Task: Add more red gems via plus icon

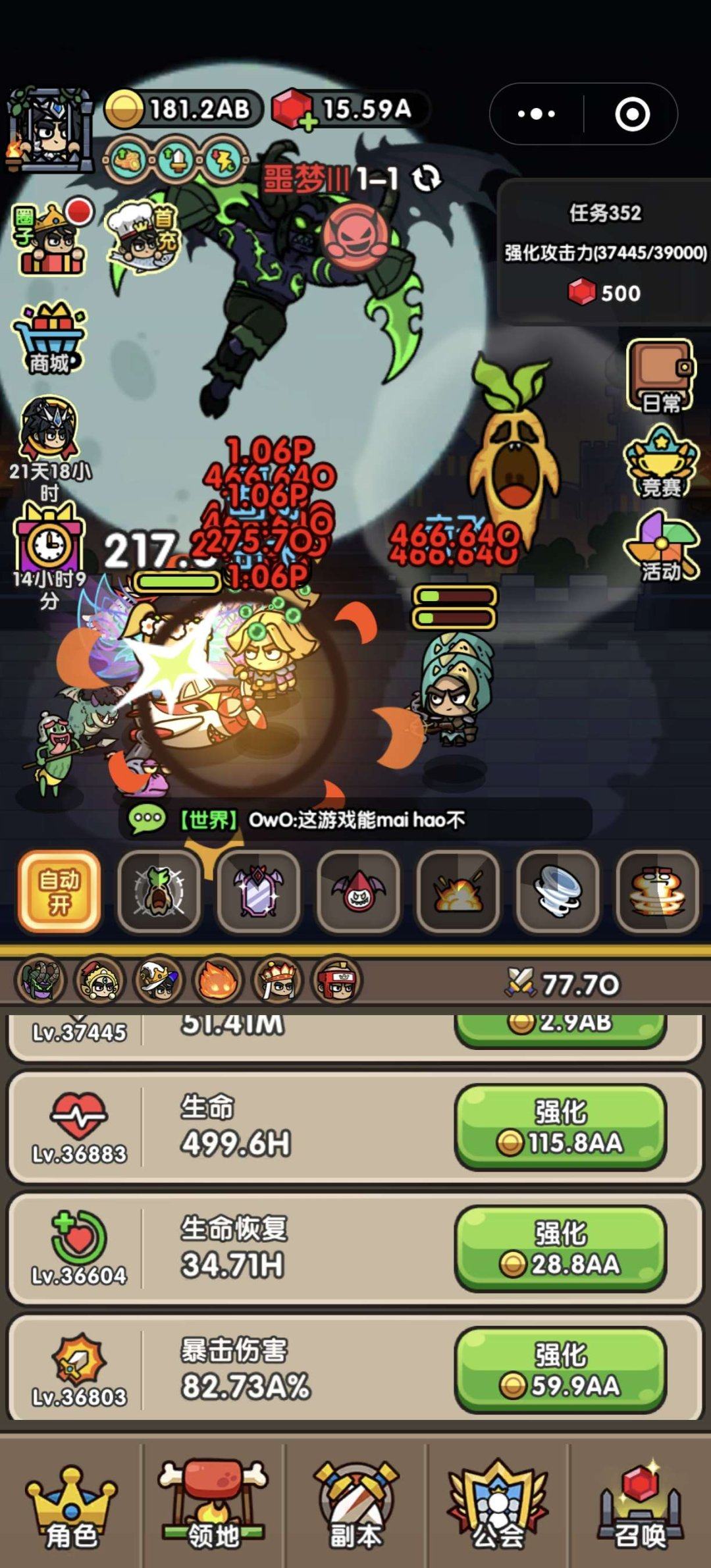Action: click(x=307, y=122)
